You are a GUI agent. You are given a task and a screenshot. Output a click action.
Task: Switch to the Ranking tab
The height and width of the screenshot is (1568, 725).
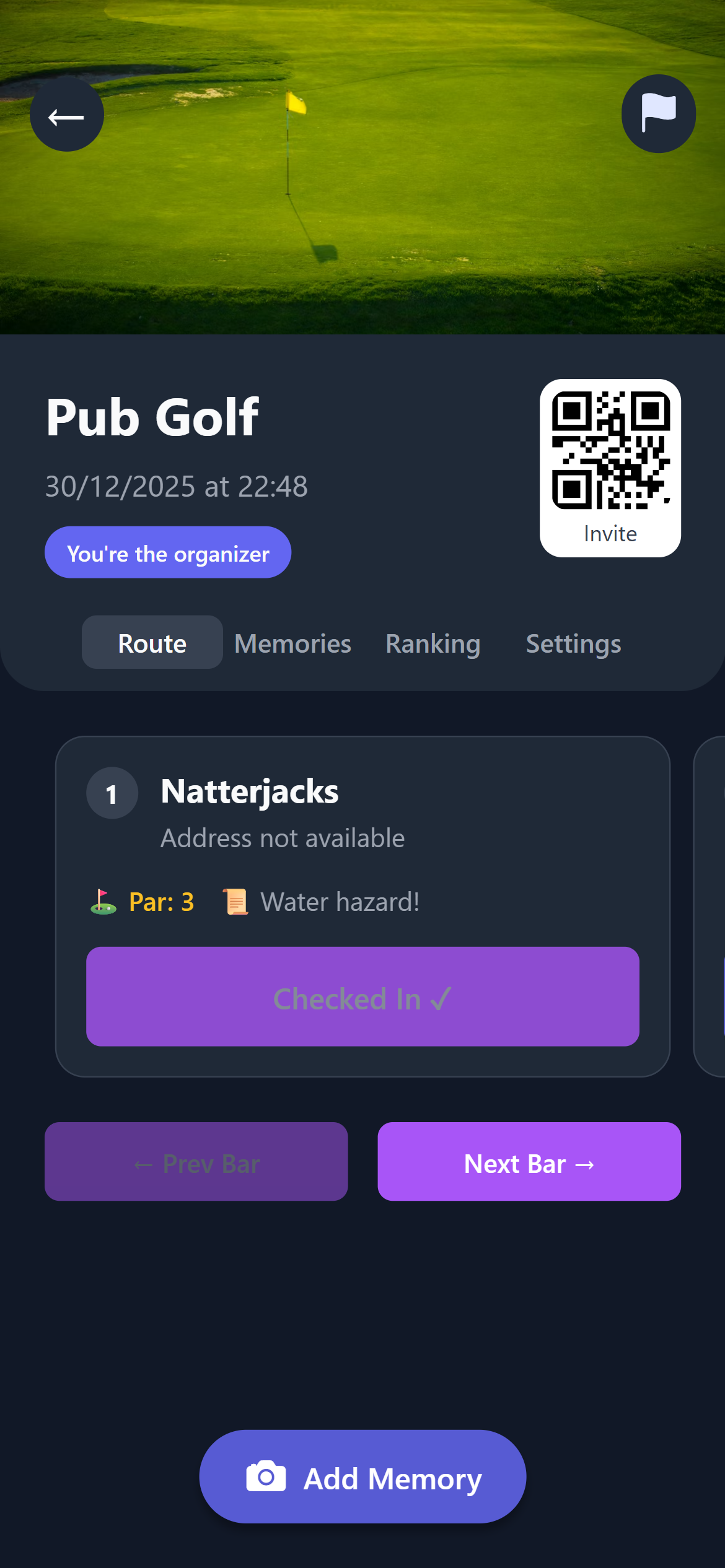433,643
